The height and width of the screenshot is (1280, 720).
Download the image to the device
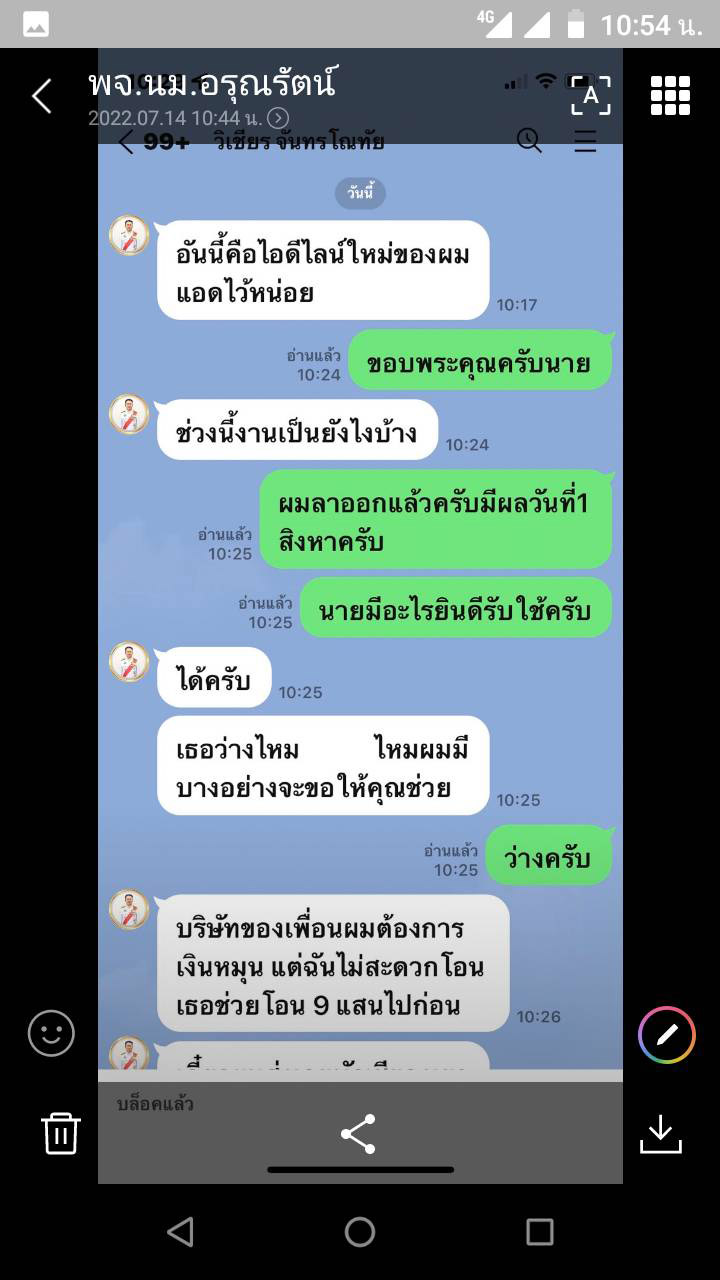(660, 1133)
